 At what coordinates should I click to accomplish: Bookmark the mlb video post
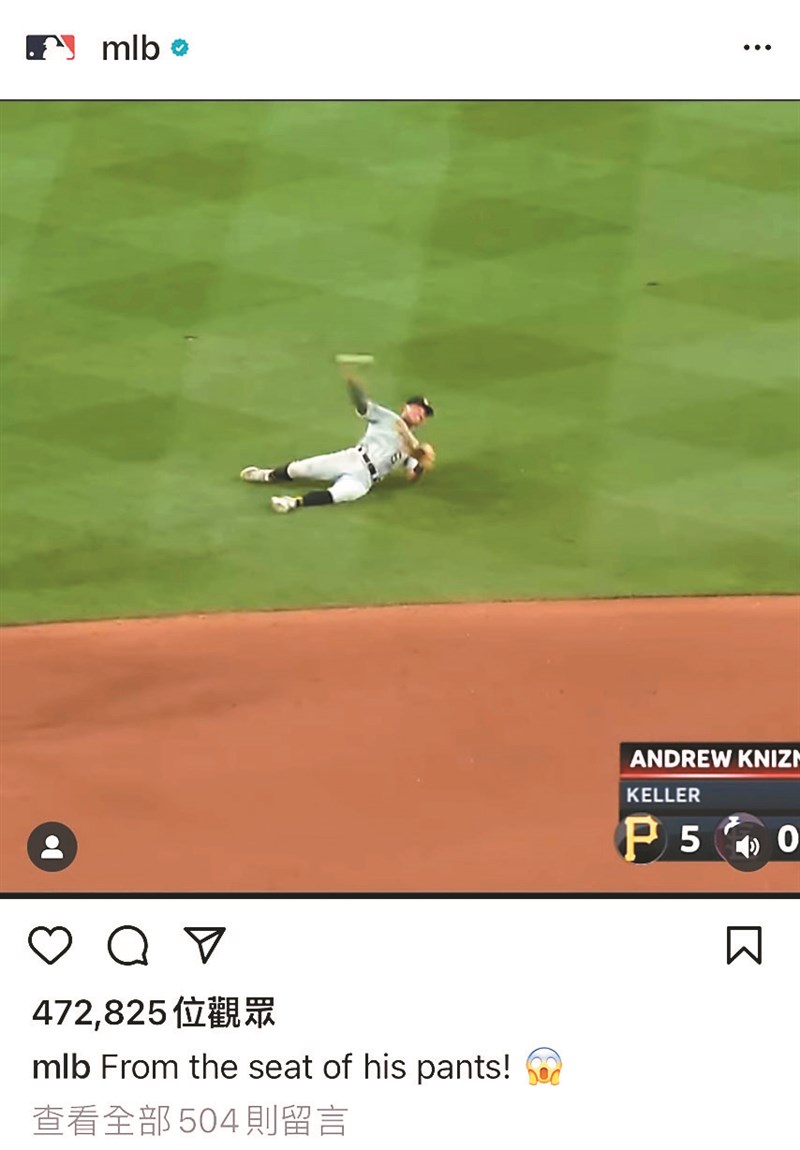point(744,945)
